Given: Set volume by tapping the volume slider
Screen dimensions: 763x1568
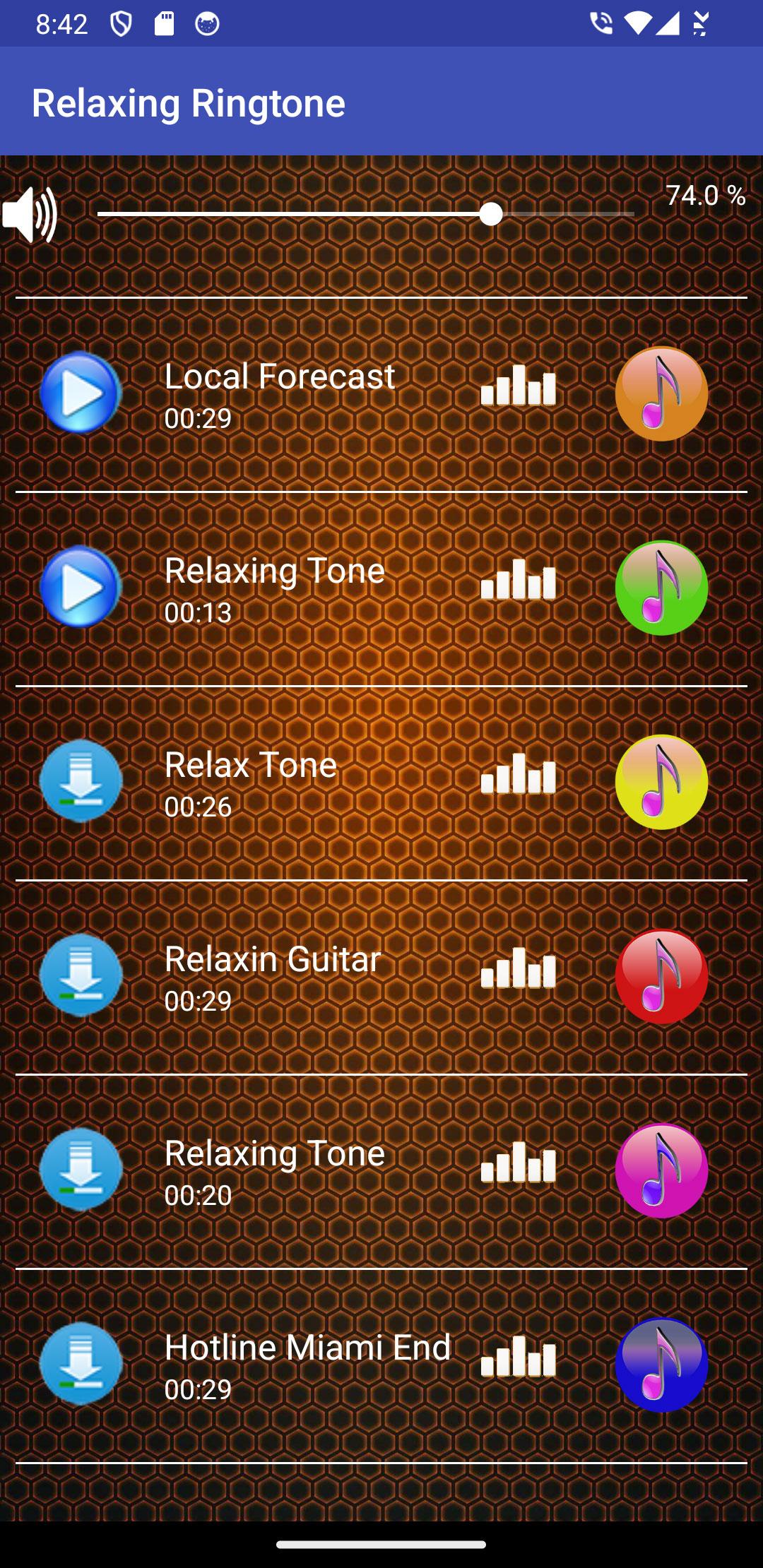Looking at the screenshot, I should tap(365, 213).
